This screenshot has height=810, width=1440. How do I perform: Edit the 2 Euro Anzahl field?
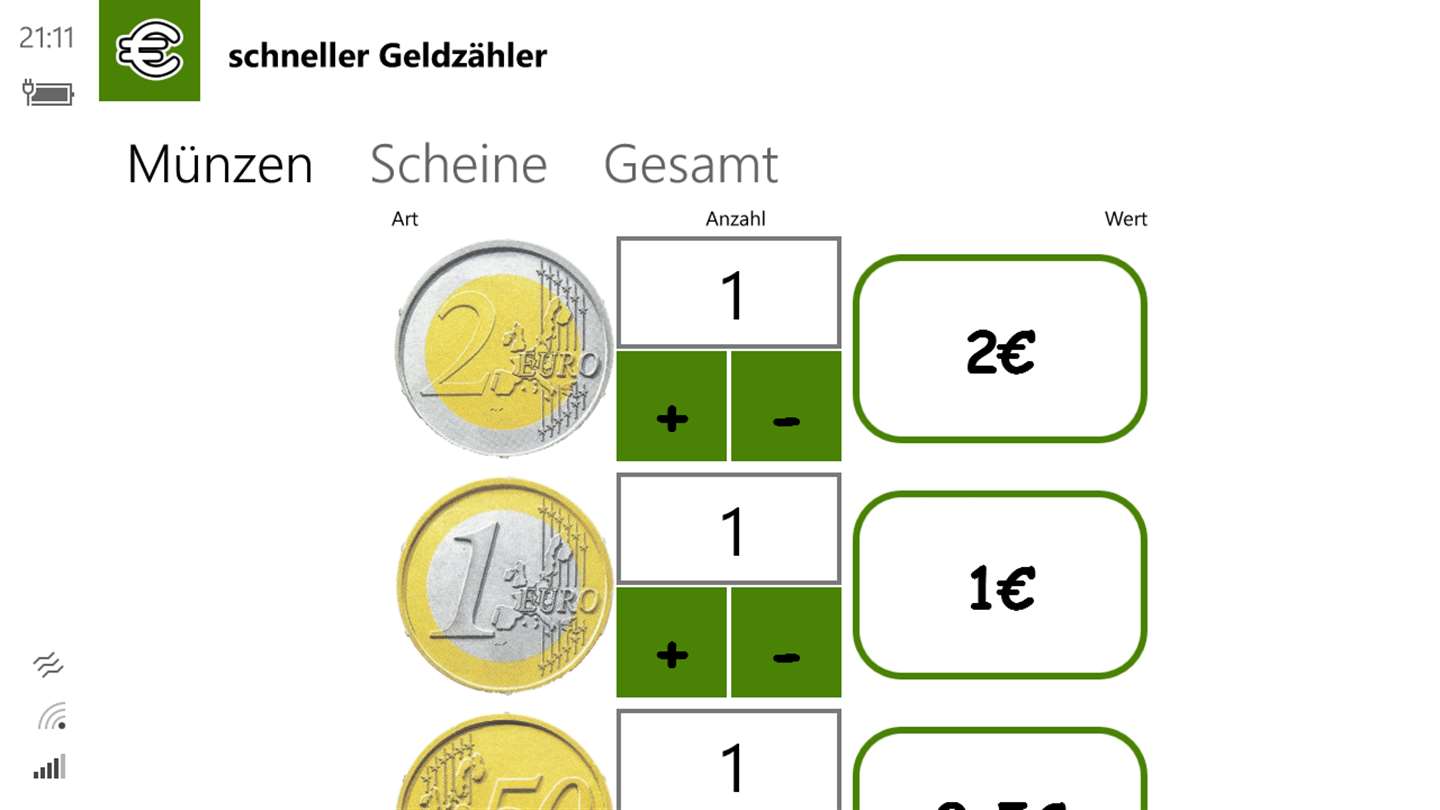[728, 293]
